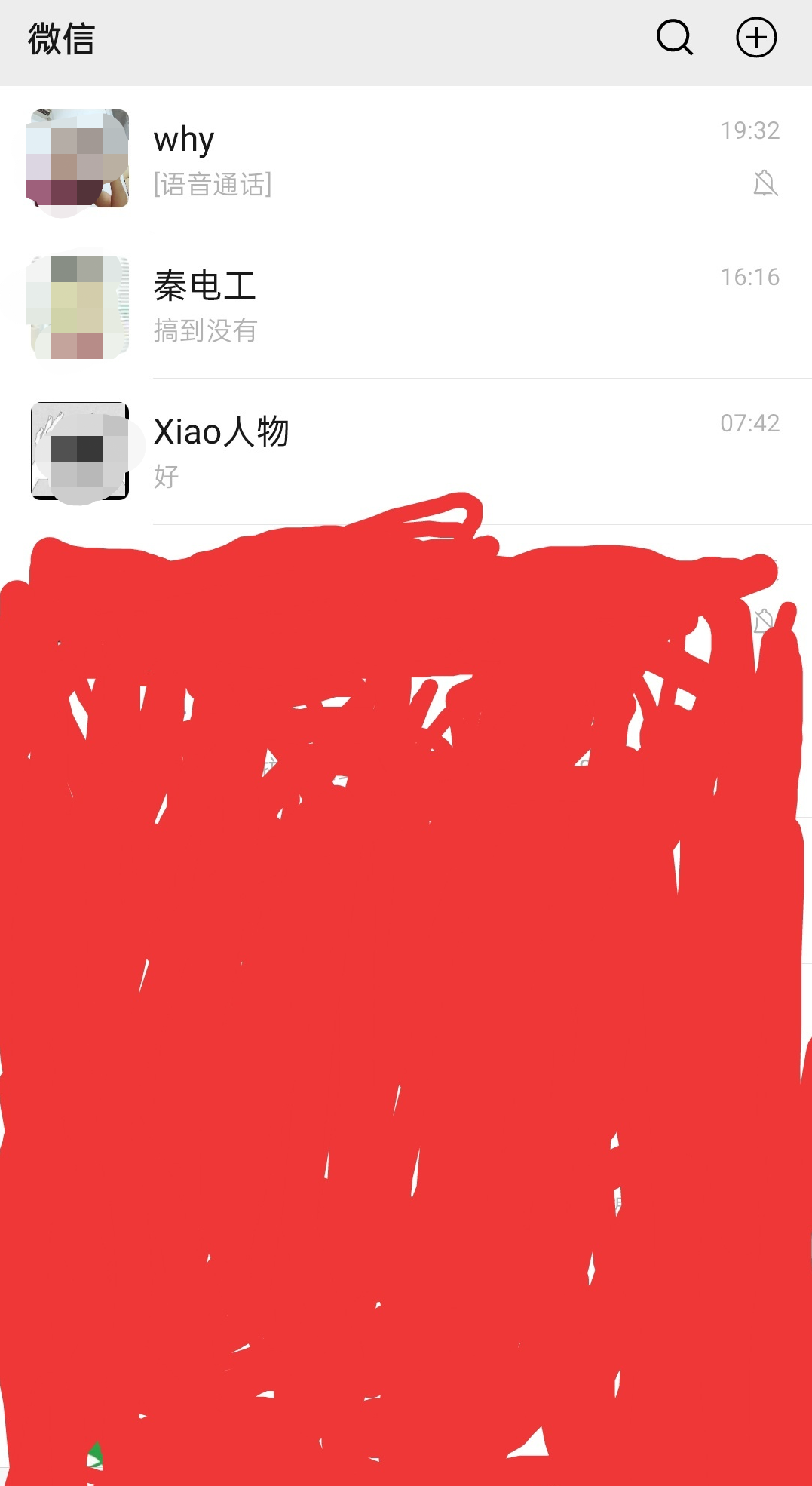Viewport: 812px width, 1486px height.
Task: Tap the 搞到没有 message preview
Action: coord(207,330)
